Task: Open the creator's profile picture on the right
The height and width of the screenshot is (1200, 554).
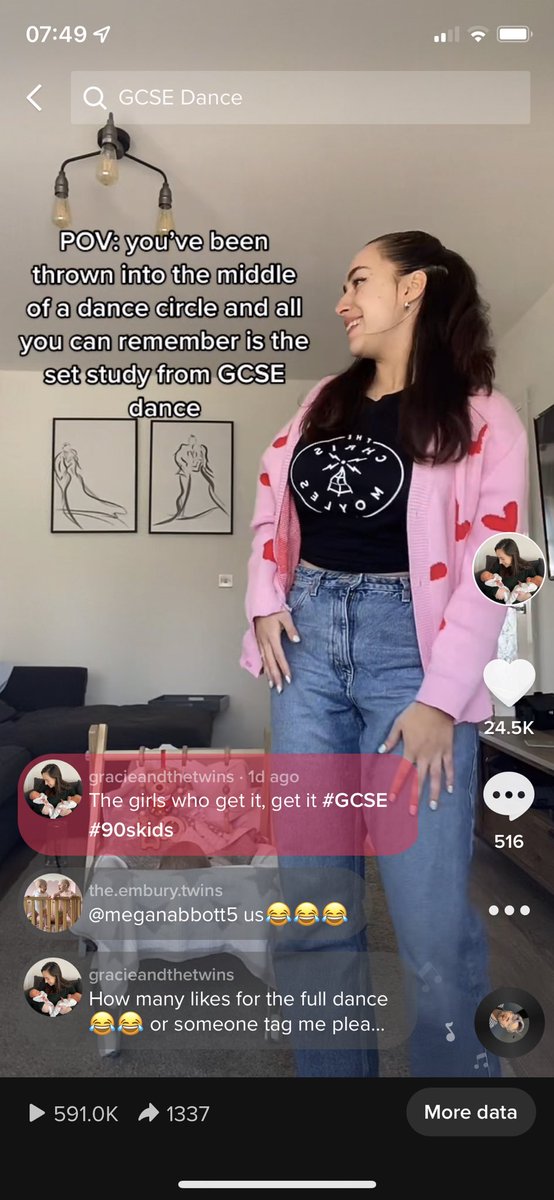Action: point(509,569)
